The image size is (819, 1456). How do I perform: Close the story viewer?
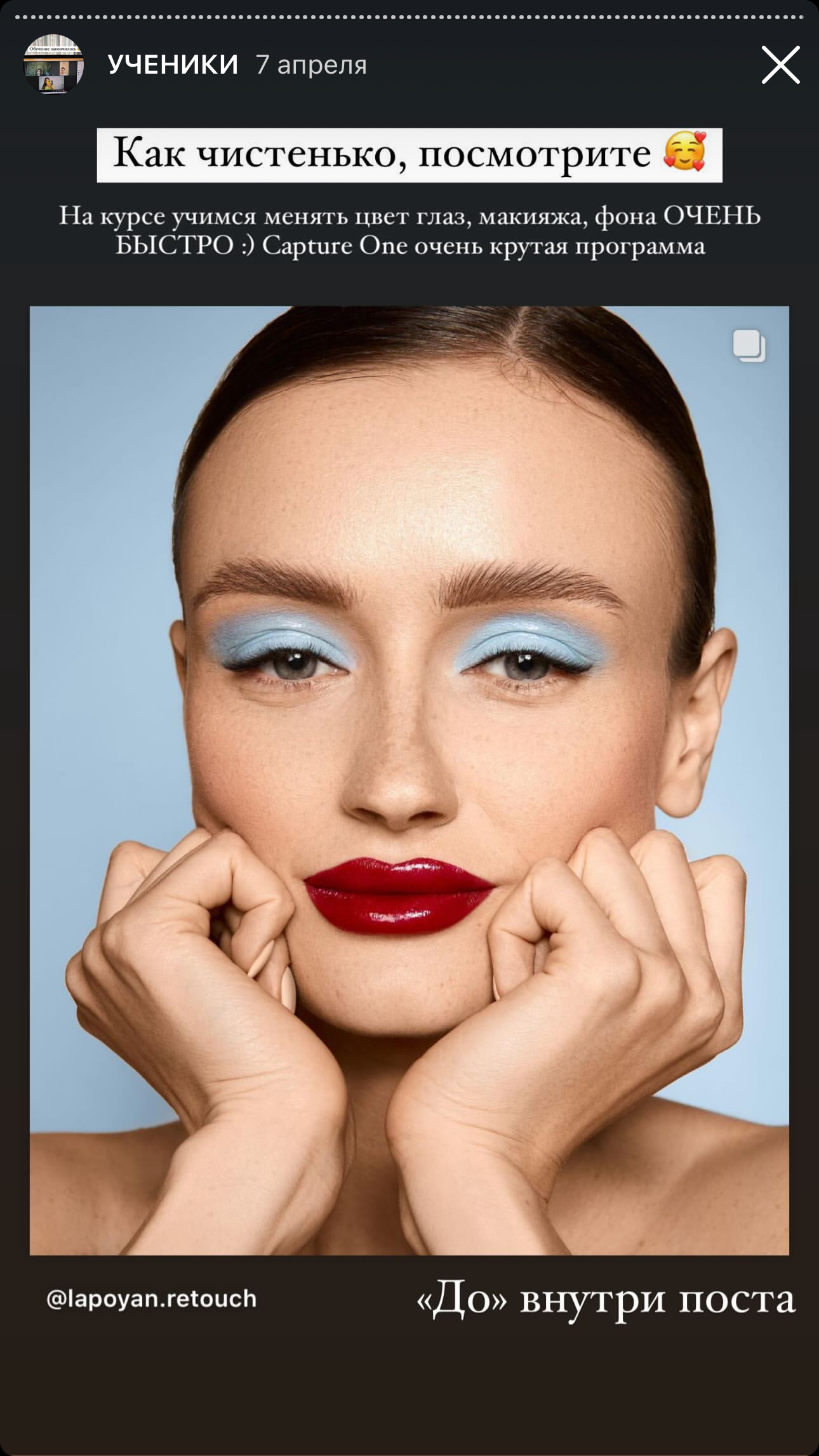[780, 65]
